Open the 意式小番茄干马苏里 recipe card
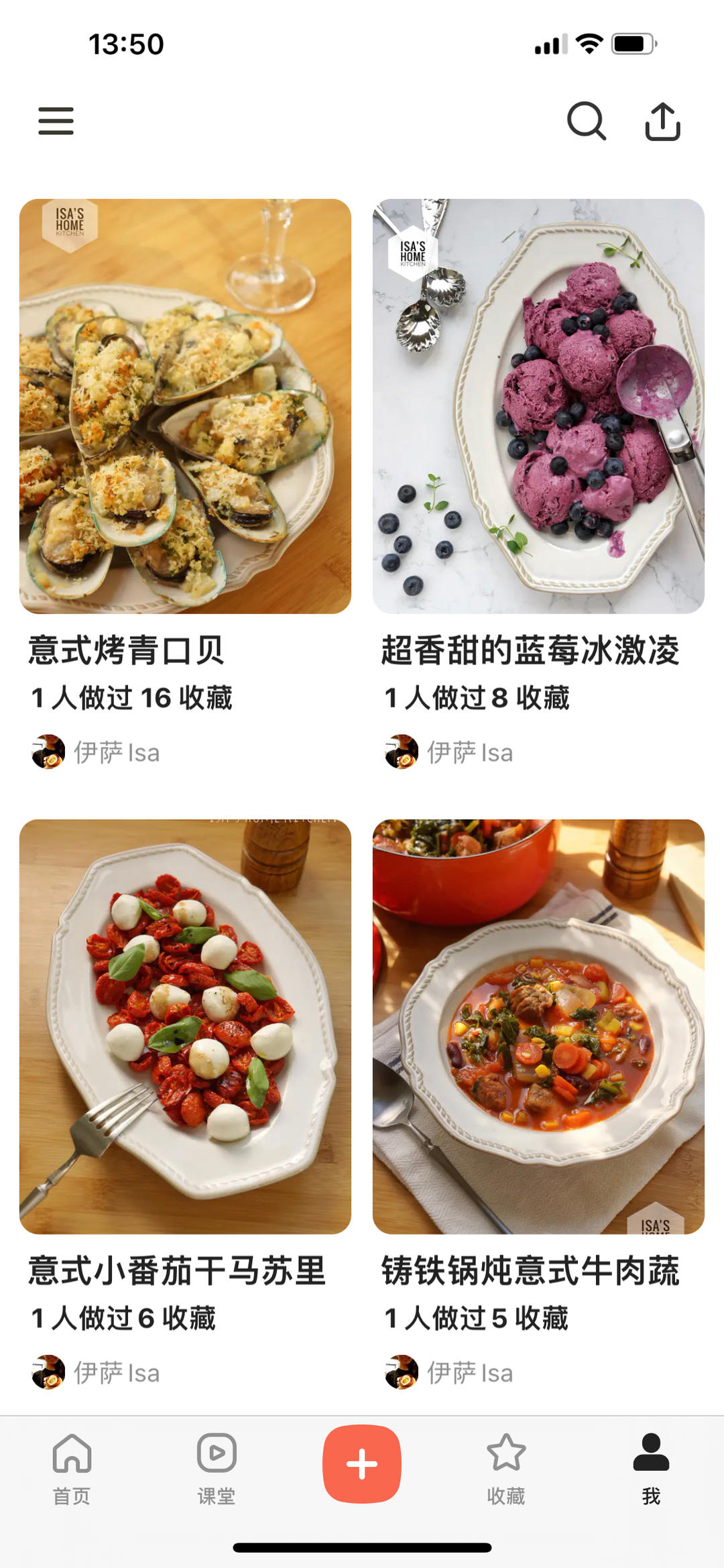Screen dimensions: 724x1568 [185, 1026]
